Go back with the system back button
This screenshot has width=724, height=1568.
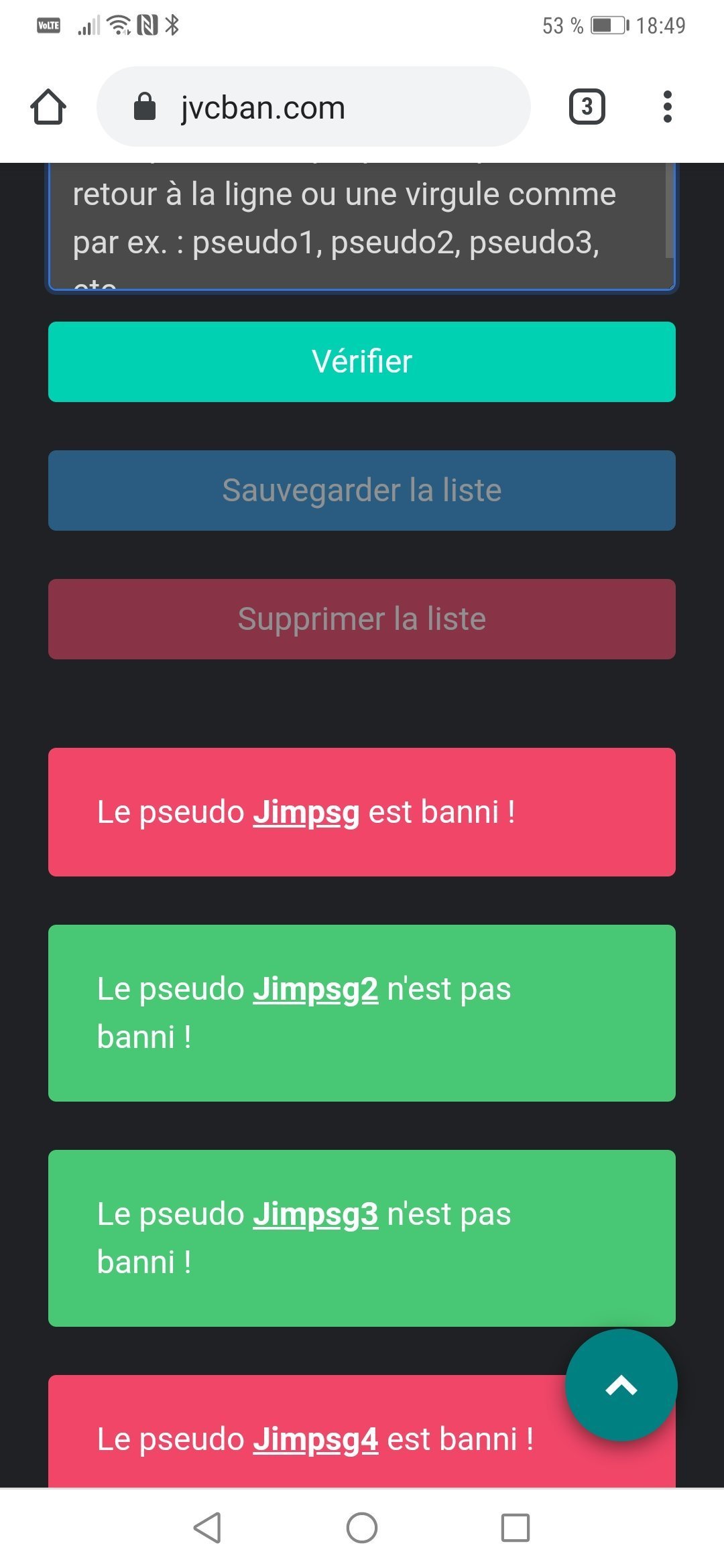207,1528
